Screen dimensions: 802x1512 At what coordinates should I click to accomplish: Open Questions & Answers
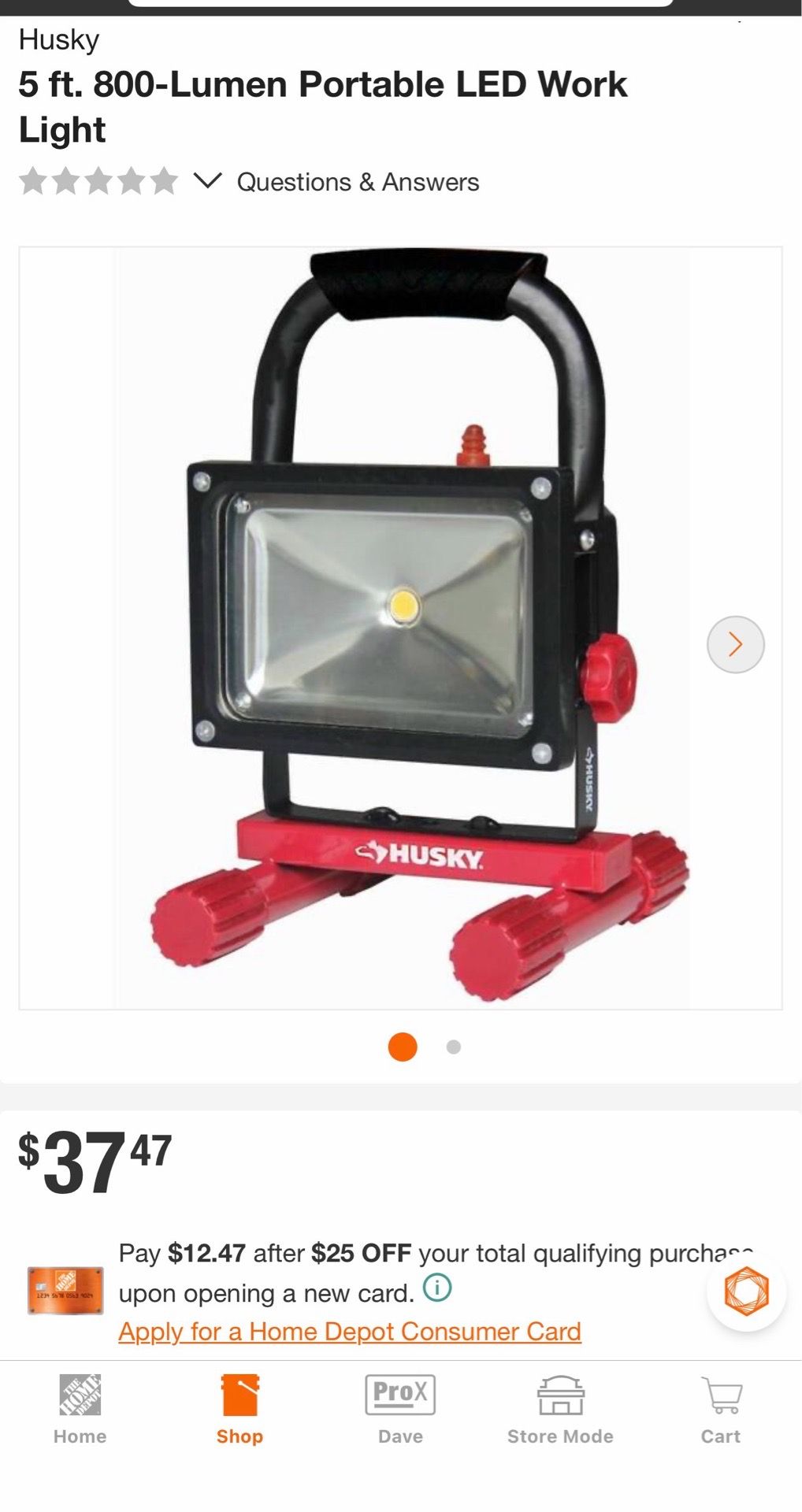click(358, 182)
